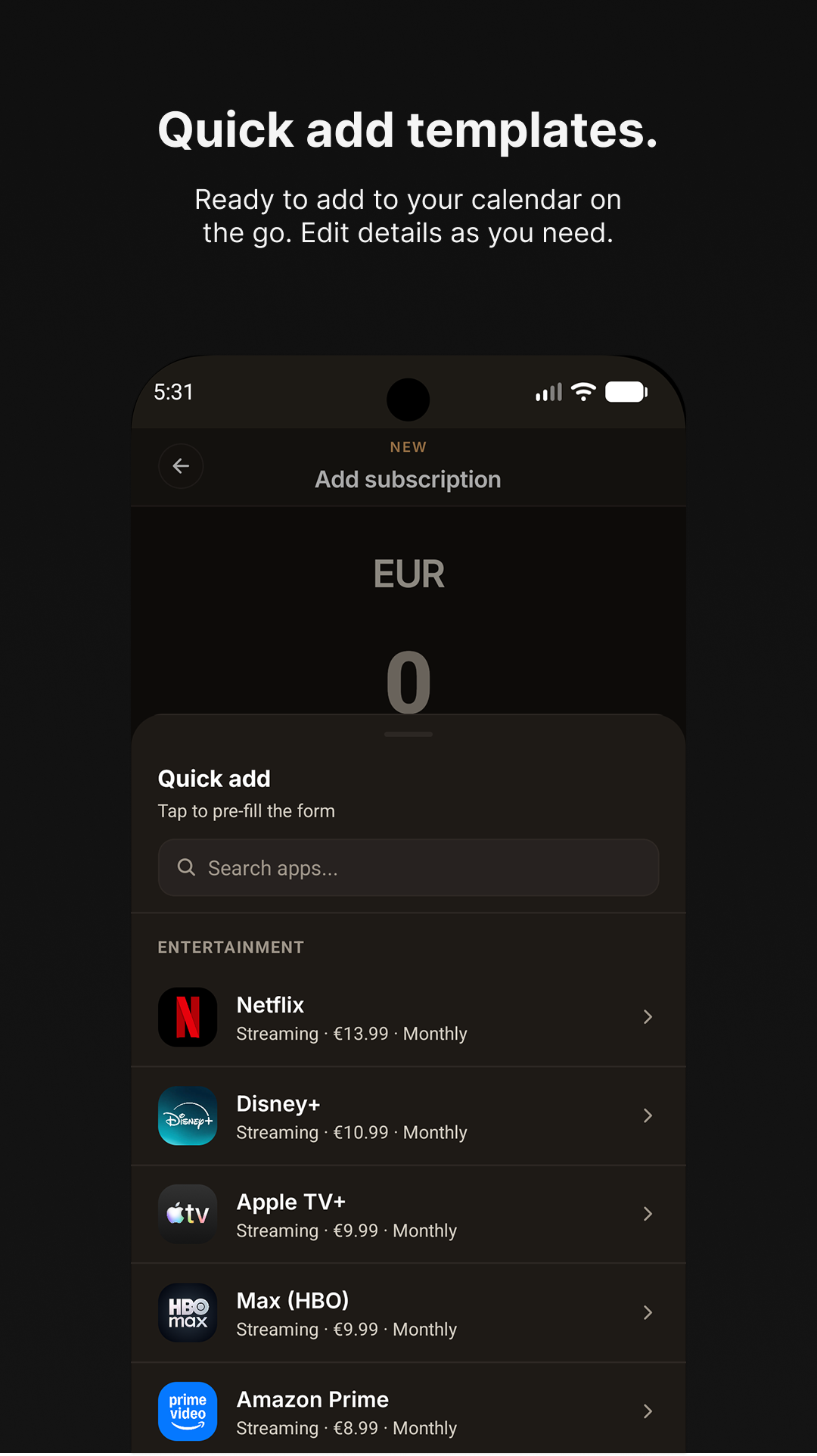Screen dimensions: 817x1456
Task: Open the Disney+ row chevron
Action: point(648,1115)
